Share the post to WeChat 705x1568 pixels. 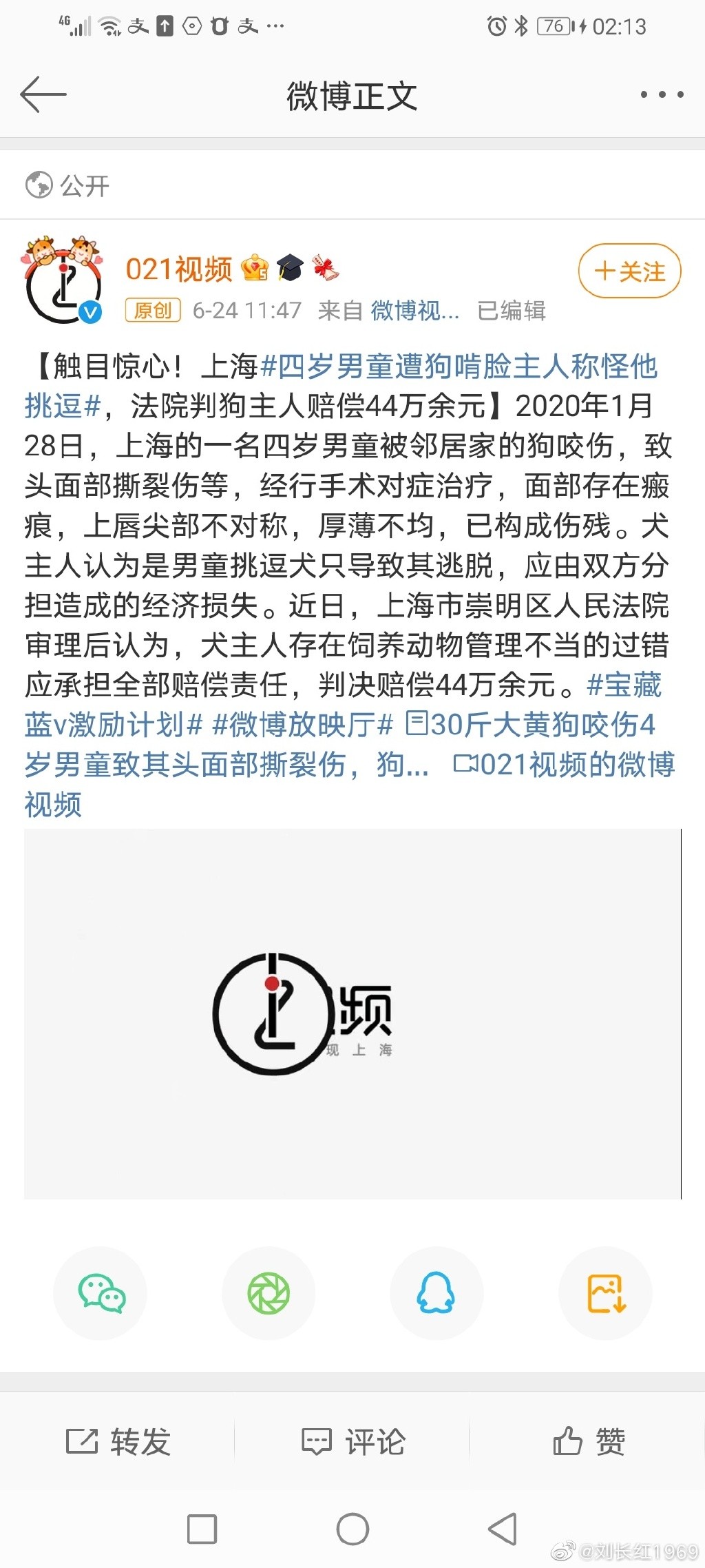[101, 1293]
